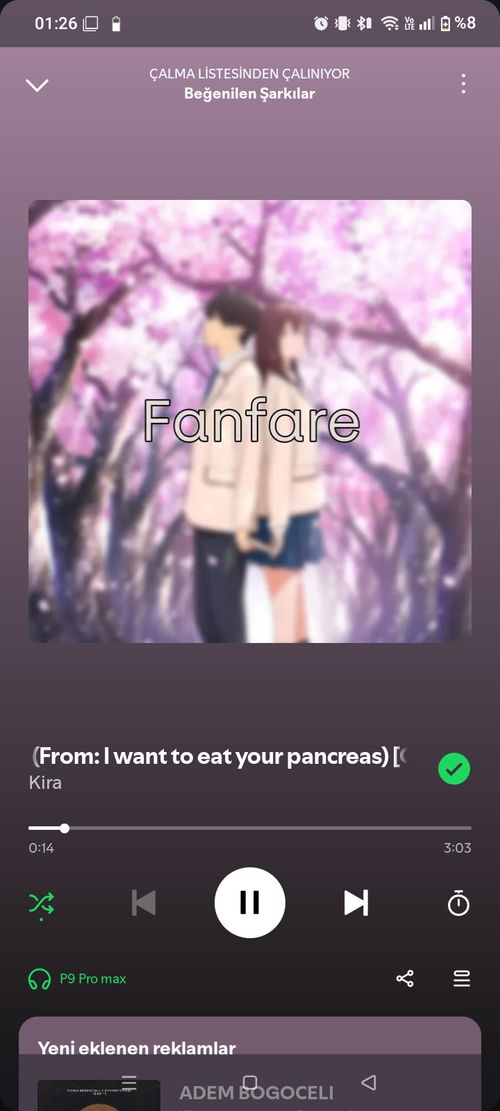The image size is (500, 1111).
Task: Pause the song Fanfare
Action: coord(249,903)
